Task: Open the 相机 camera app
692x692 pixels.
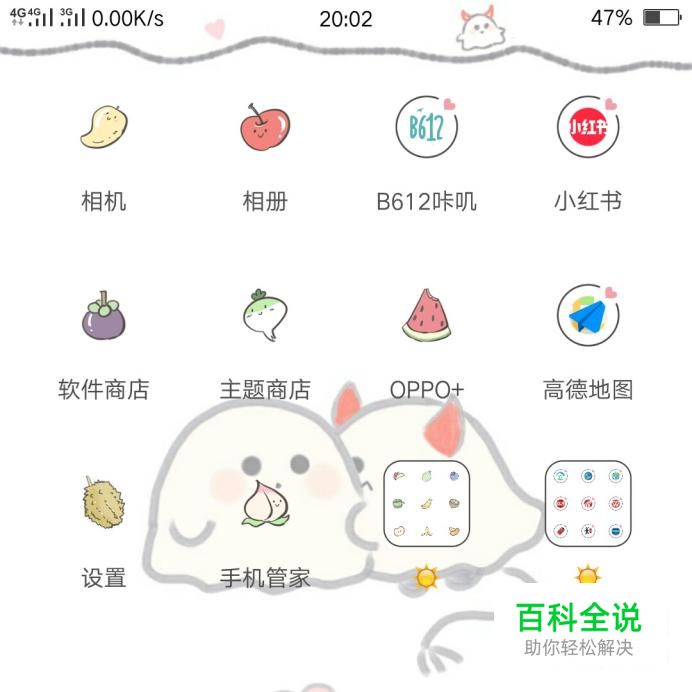Action: click(104, 128)
